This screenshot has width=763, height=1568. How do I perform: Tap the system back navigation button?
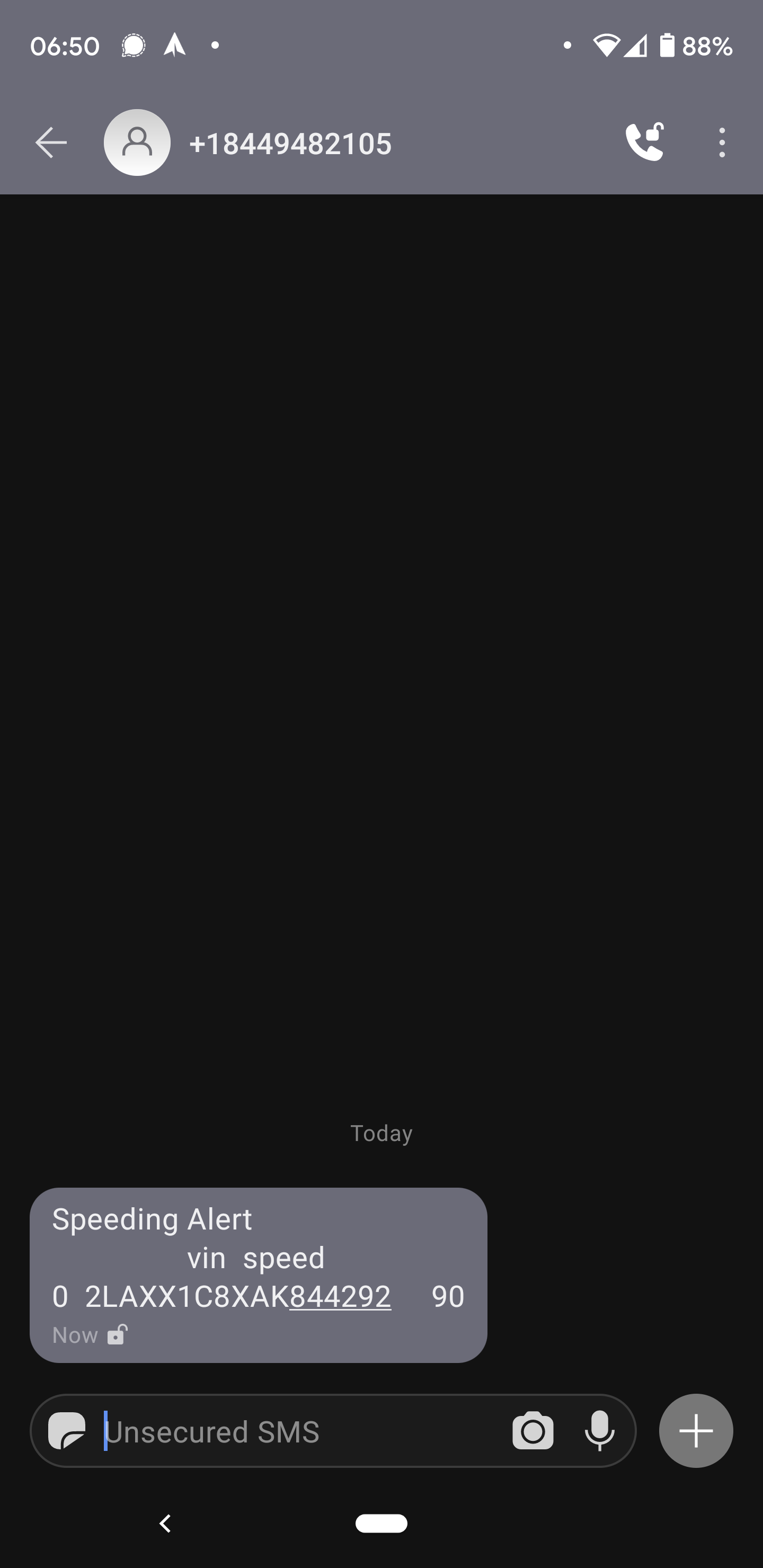pyautogui.click(x=165, y=1524)
